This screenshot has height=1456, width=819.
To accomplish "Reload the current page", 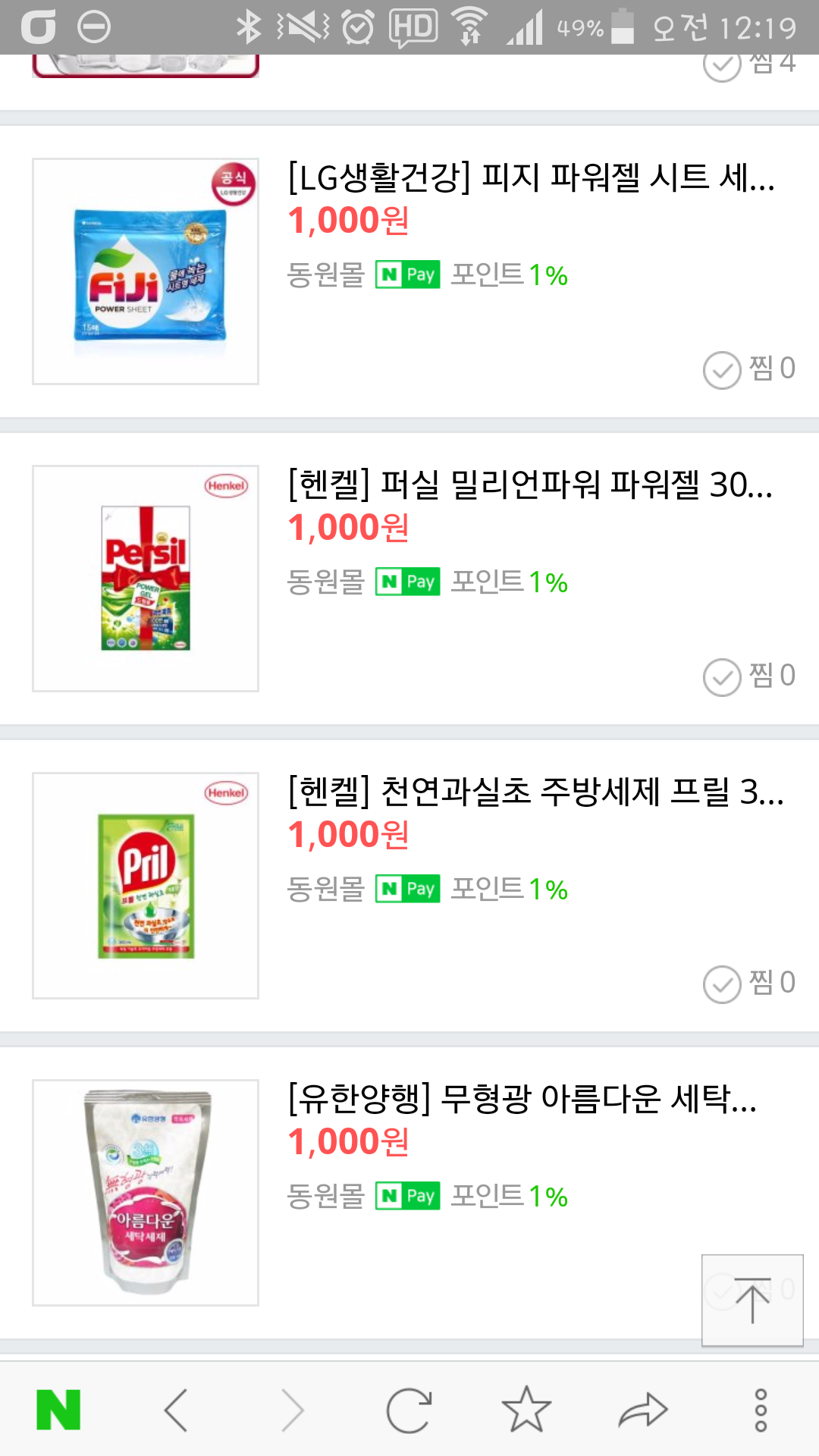I will pyautogui.click(x=409, y=1410).
